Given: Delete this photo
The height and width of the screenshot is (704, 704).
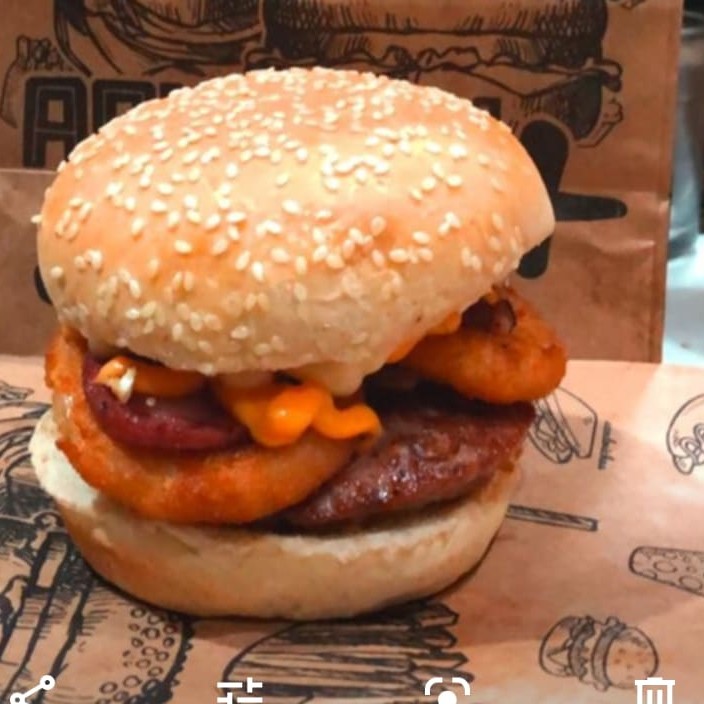Looking at the screenshot, I should 654,691.
